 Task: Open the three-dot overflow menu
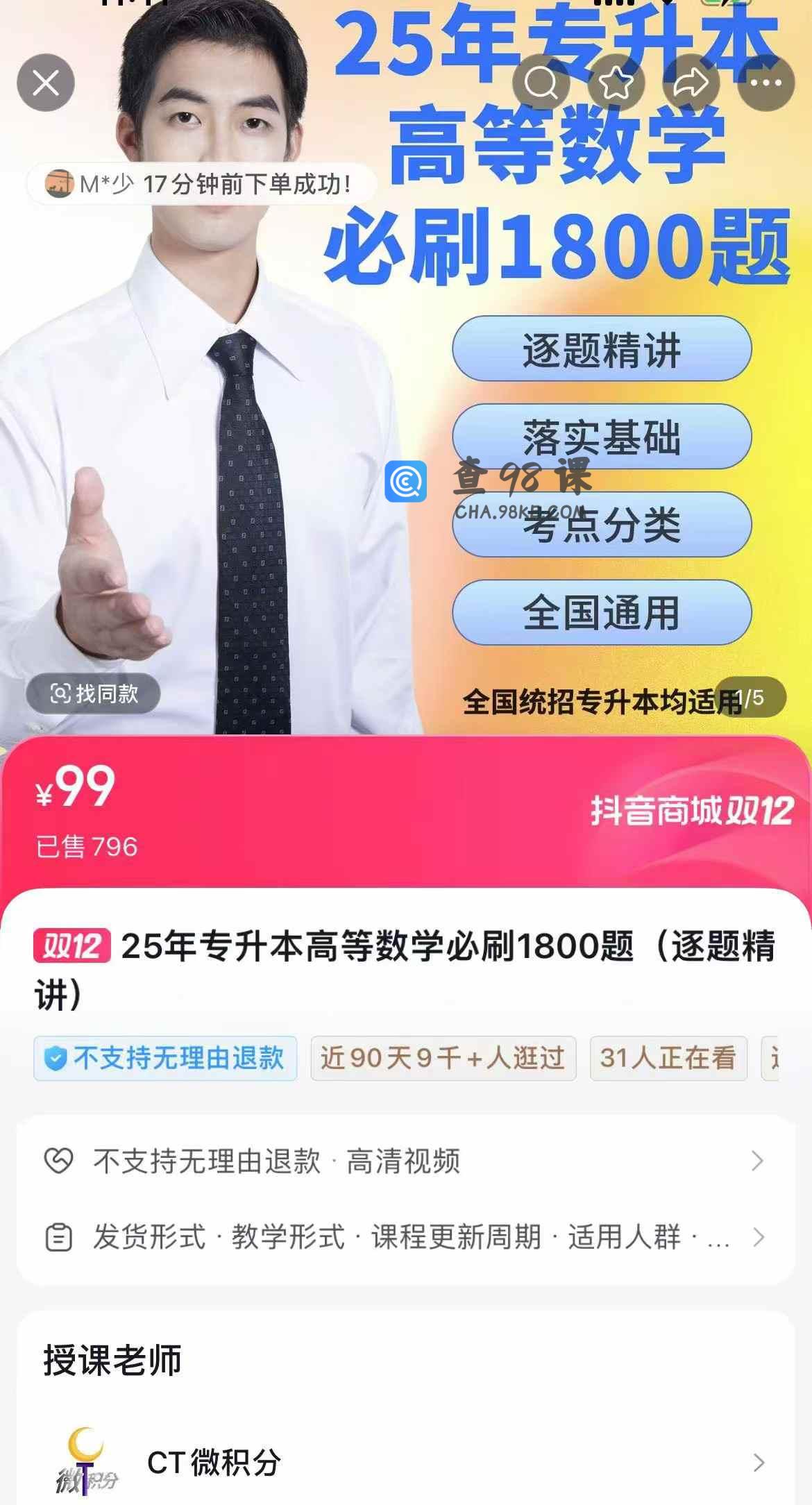coord(766,83)
